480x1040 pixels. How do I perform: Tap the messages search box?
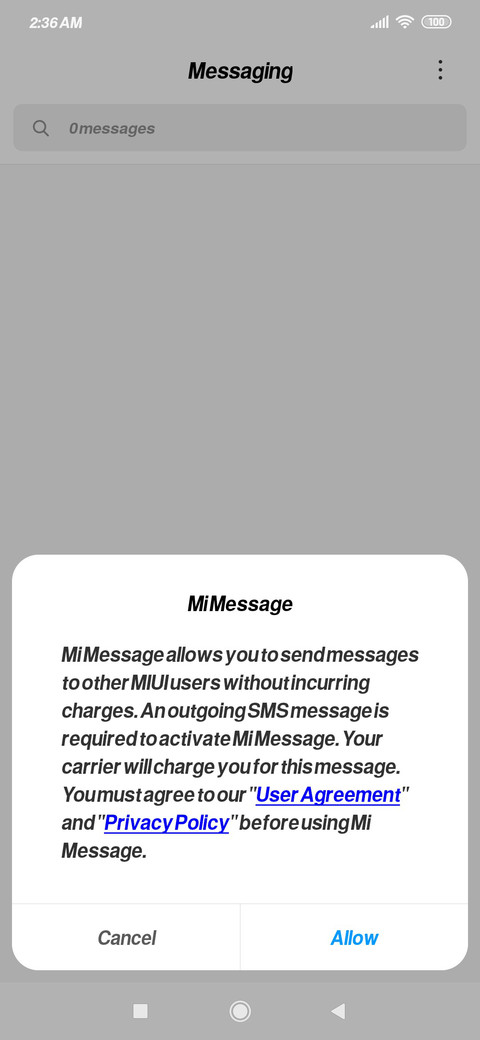coord(240,128)
